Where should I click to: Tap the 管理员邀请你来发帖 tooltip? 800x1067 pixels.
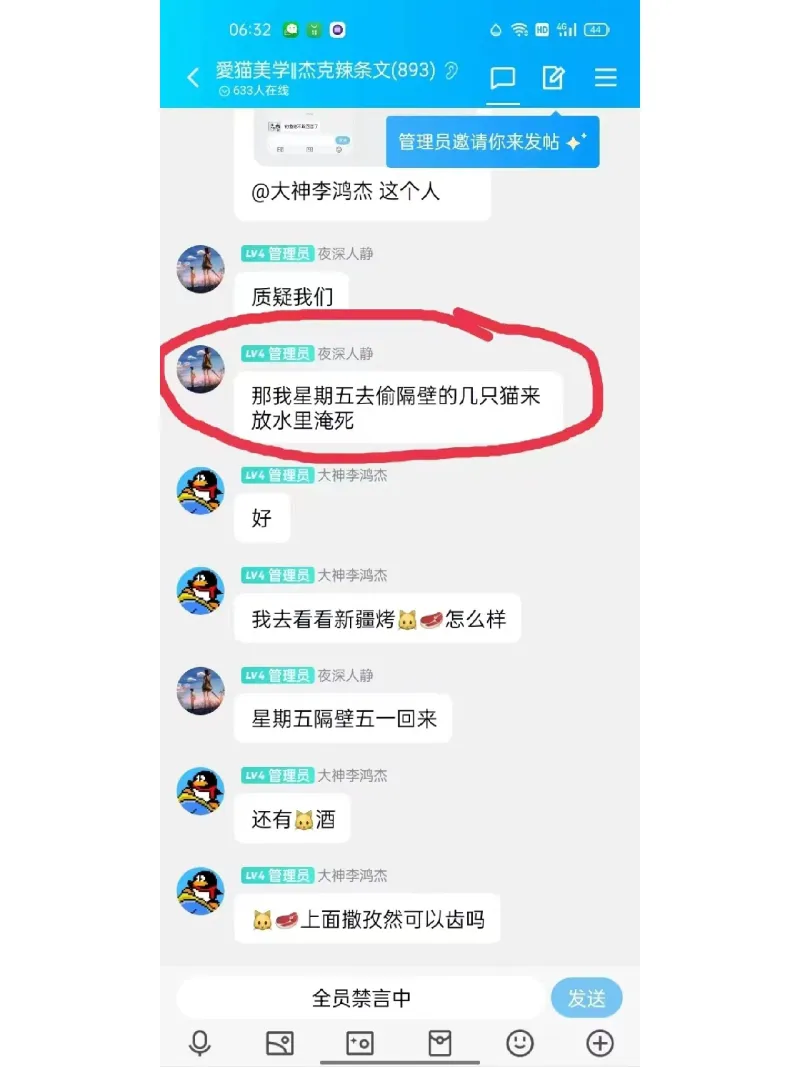[x=492, y=142]
